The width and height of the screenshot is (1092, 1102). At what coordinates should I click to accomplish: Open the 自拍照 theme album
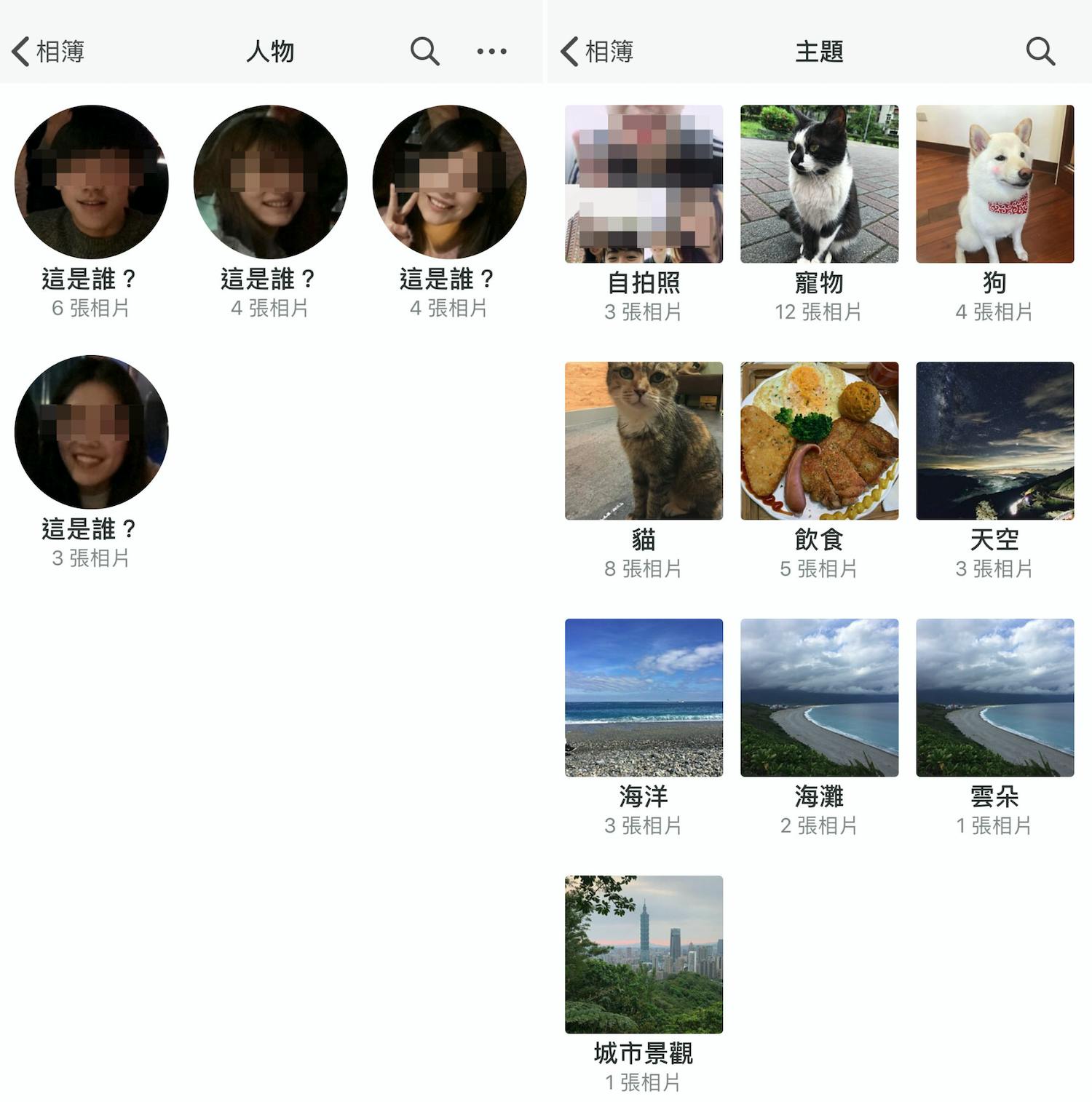pos(644,184)
